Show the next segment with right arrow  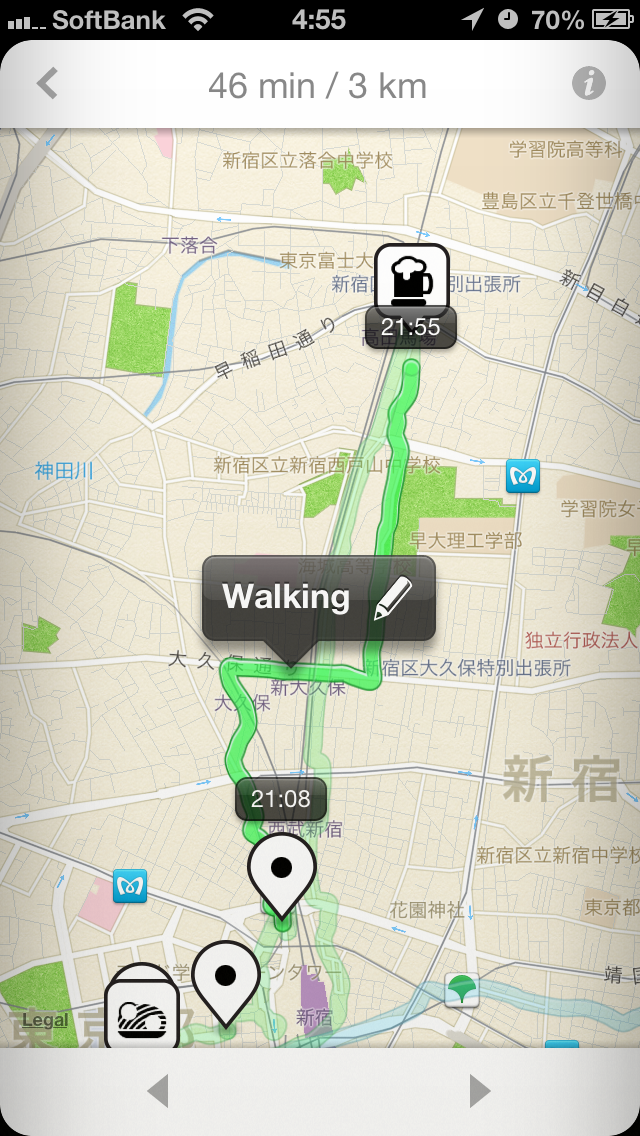(480, 1091)
